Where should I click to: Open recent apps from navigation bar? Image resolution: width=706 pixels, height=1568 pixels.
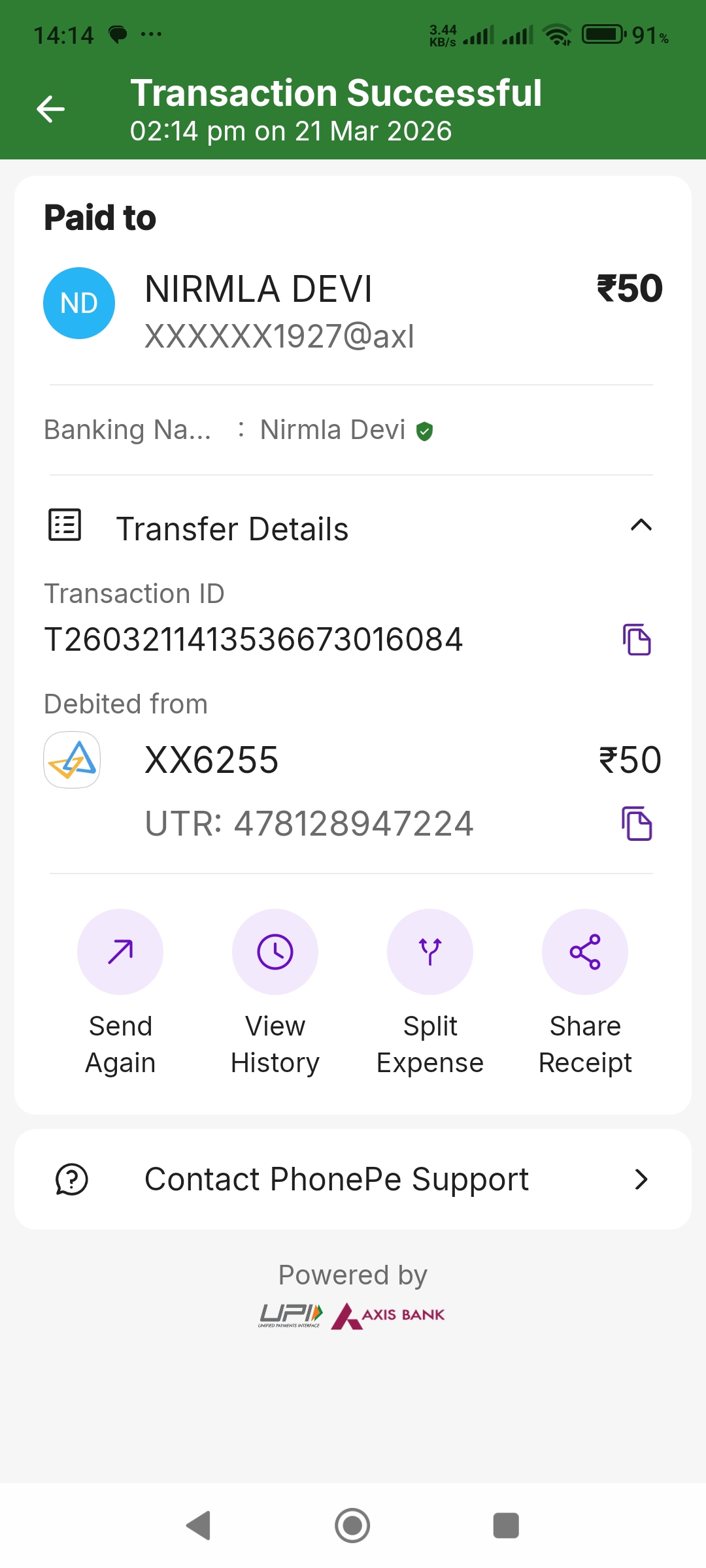coord(505,1526)
